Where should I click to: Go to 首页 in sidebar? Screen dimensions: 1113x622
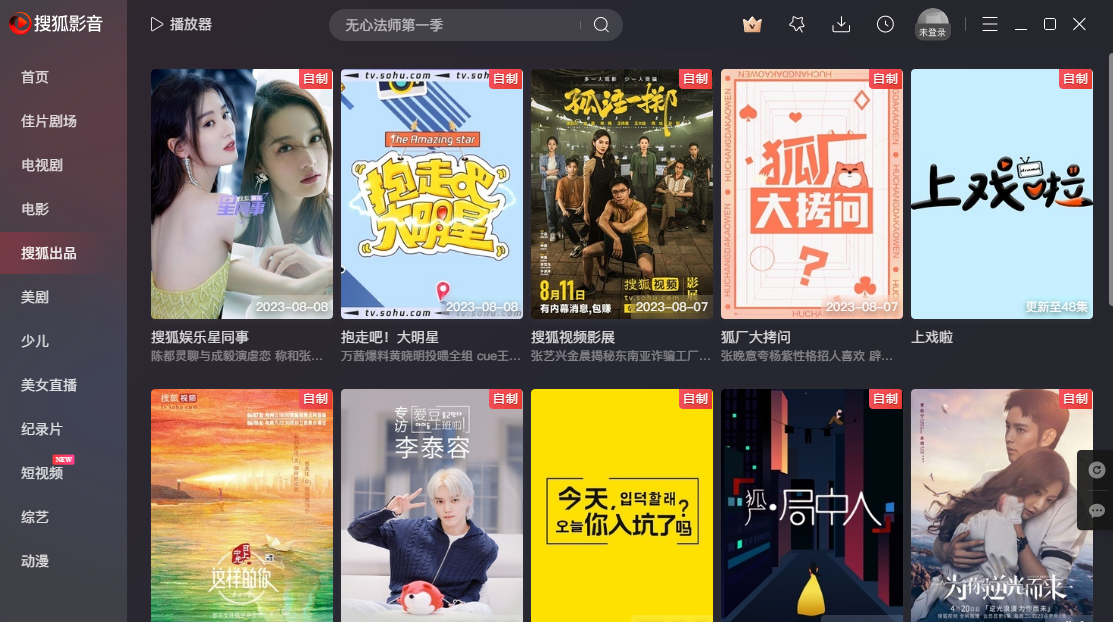click(x=35, y=77)
